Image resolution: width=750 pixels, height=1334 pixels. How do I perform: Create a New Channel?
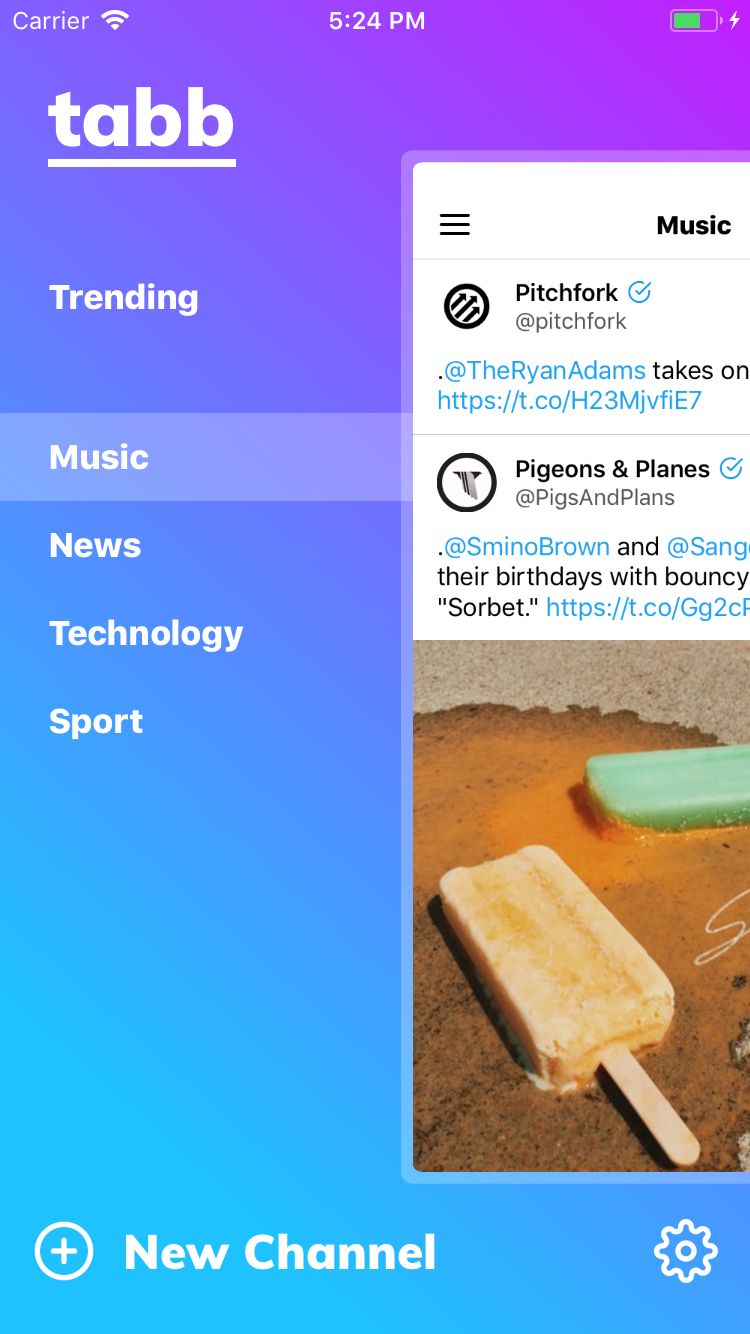click(236, 1252)
